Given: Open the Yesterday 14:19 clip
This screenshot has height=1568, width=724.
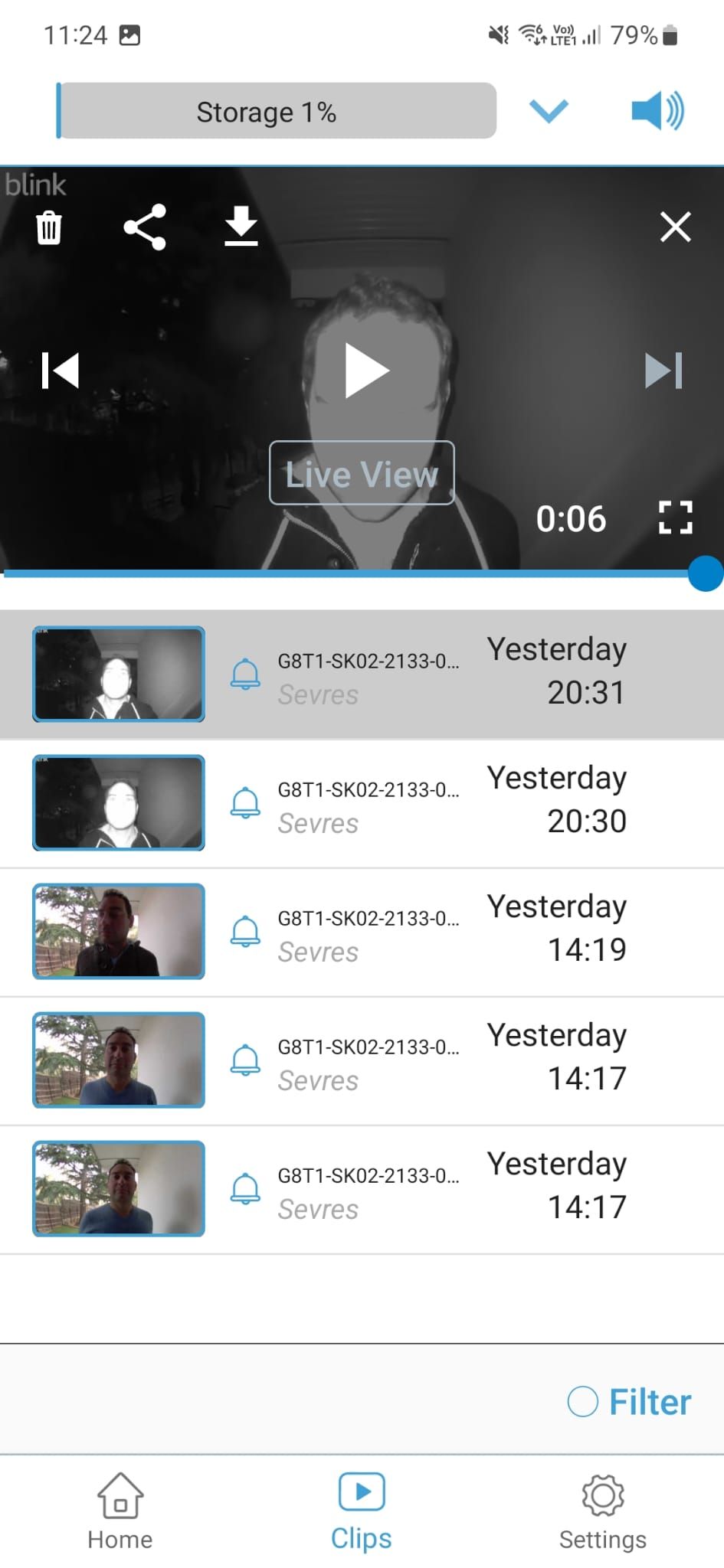Looking at the screenshot, I should [x=362, y=932].
